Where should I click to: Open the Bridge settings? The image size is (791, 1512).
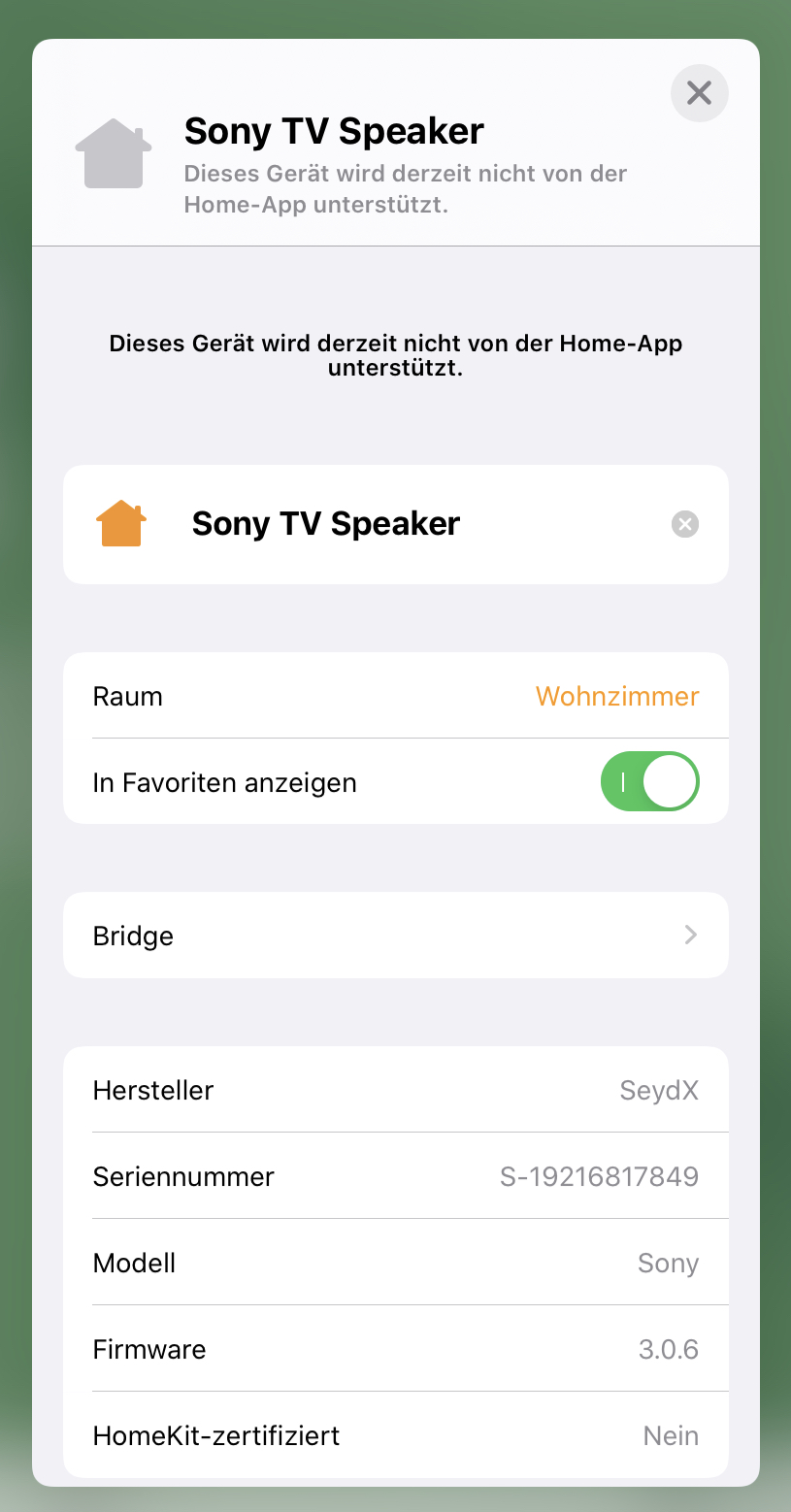point(396,936)
